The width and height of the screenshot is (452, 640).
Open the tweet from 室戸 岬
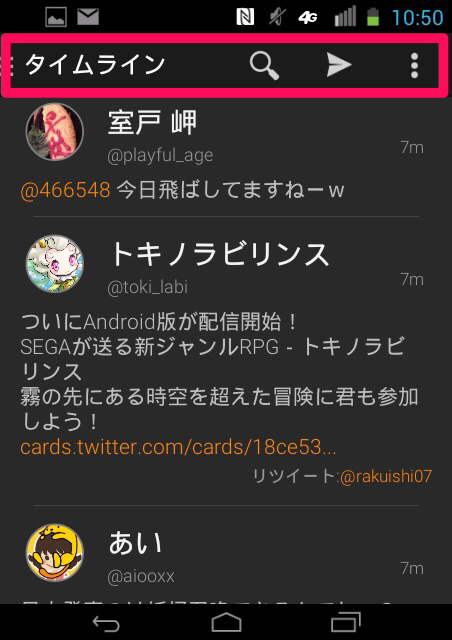tap(226, 157)
